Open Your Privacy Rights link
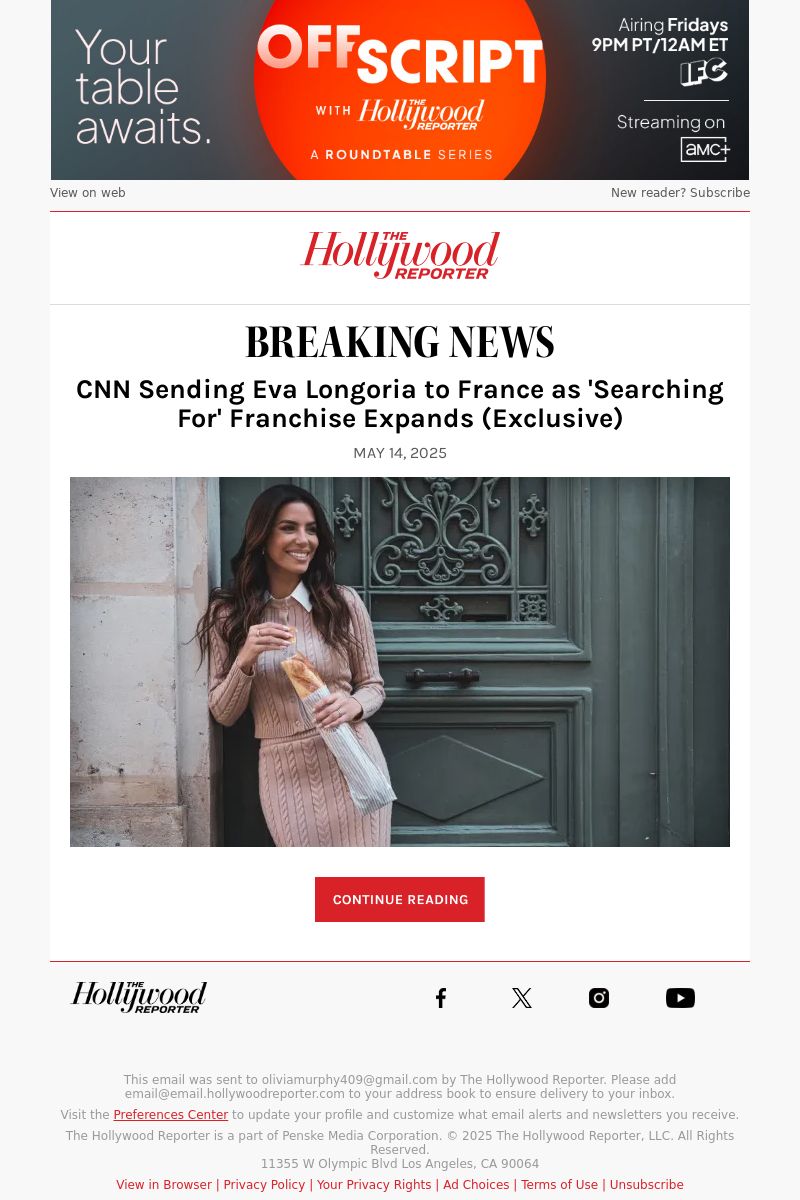Image resolution: width=800 pixels, height=1200 pixels. click(x=374, y=1185)
